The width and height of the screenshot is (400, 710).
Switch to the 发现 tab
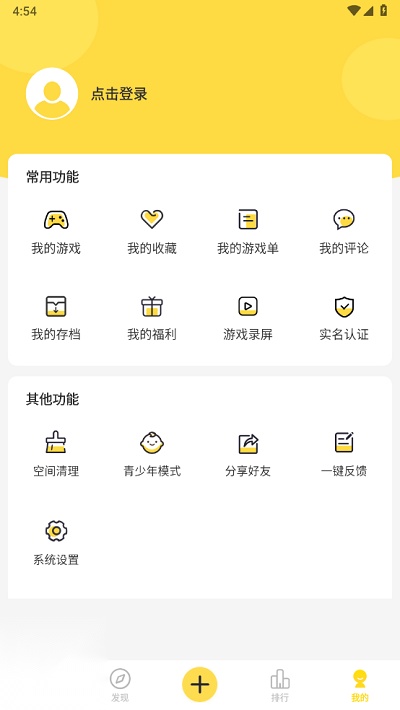click(120, 686)
